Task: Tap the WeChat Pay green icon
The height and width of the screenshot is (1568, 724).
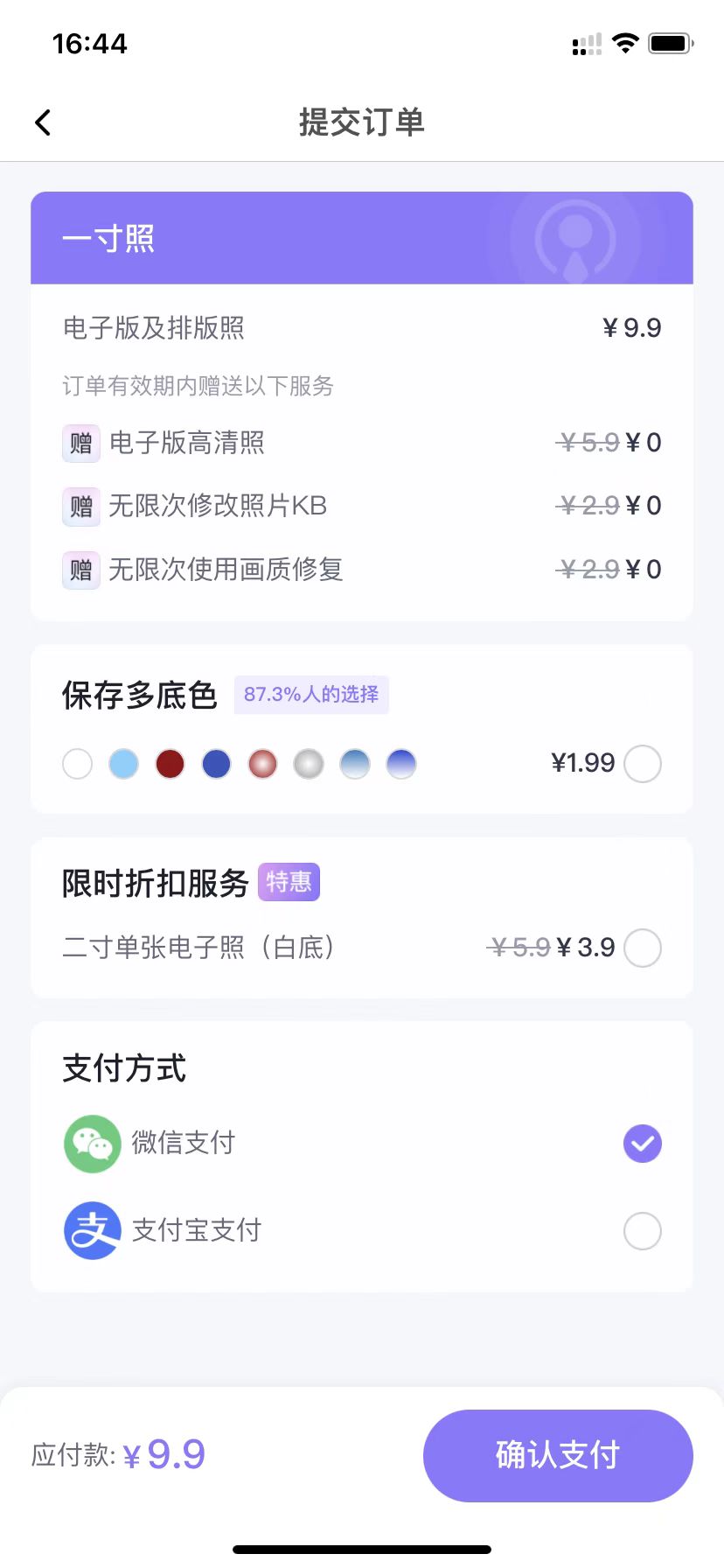Action: [x=91, y=1143]
